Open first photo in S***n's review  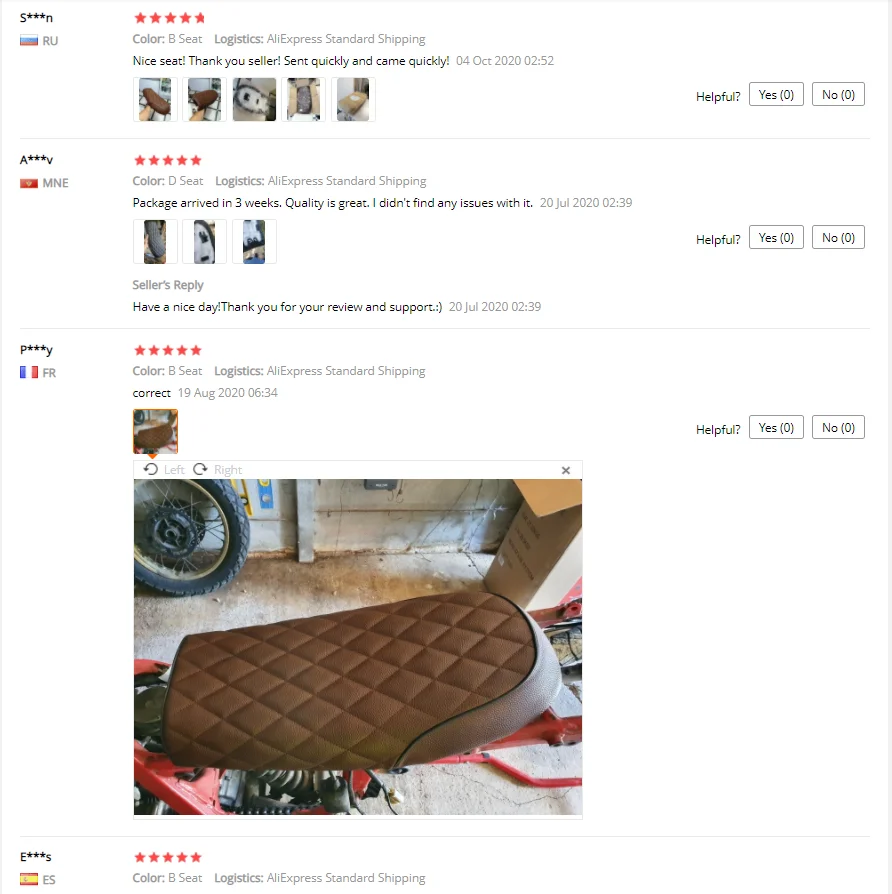[155, 99]
